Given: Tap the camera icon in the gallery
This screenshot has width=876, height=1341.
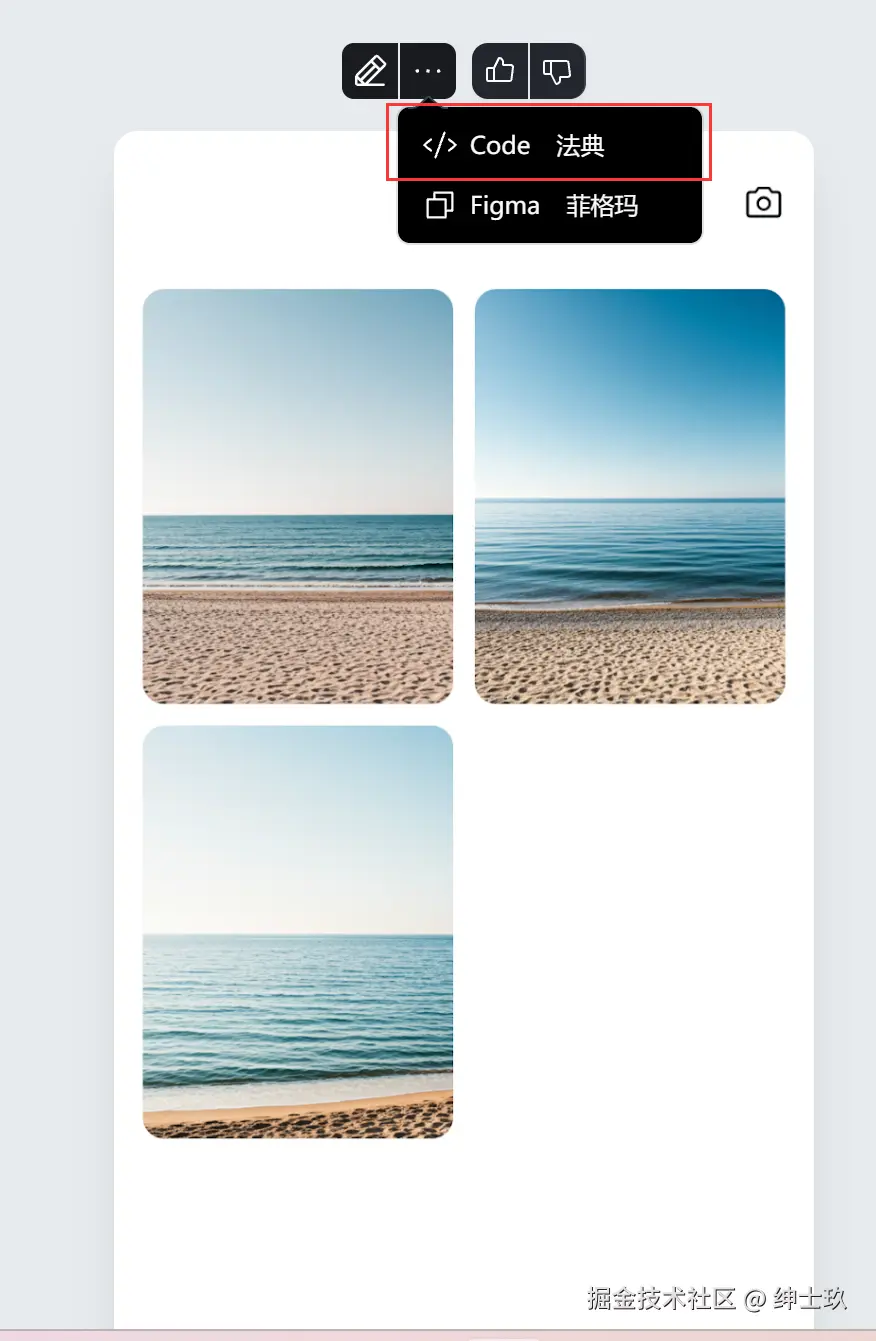Looking at the screenshot, I should (x=763, y=203).
